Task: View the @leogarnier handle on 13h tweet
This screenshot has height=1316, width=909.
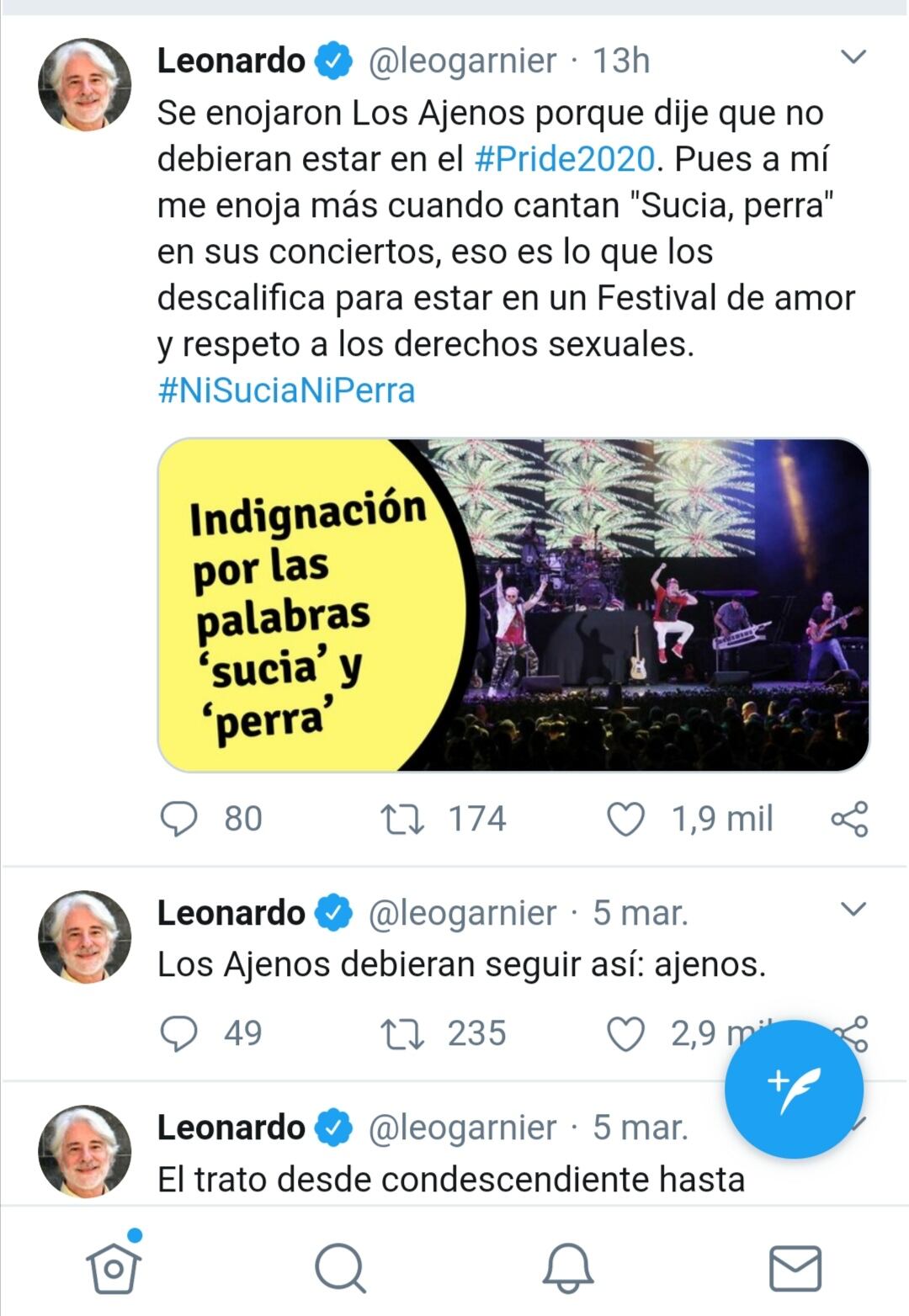Action: (462, 61)
